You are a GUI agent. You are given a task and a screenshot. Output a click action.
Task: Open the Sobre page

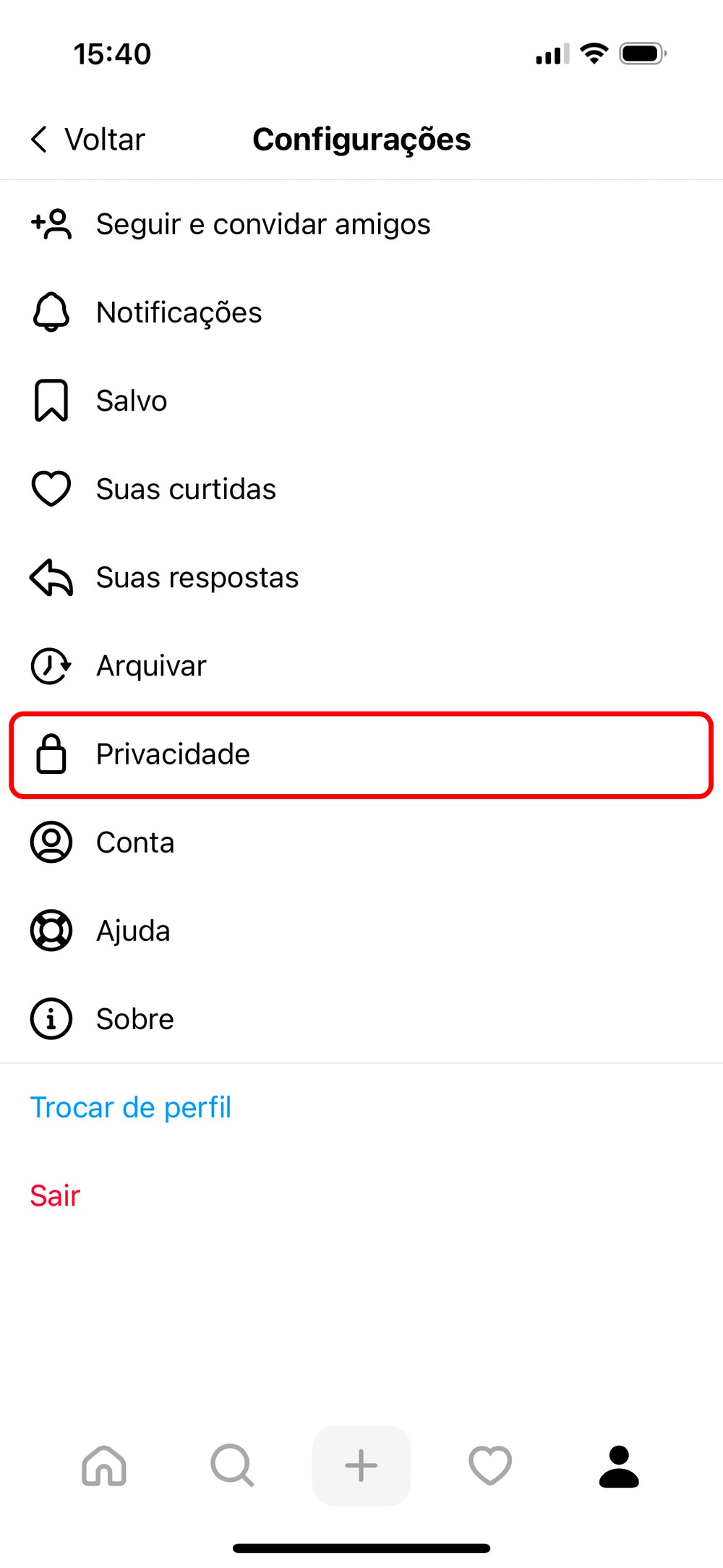(134, 1019)
